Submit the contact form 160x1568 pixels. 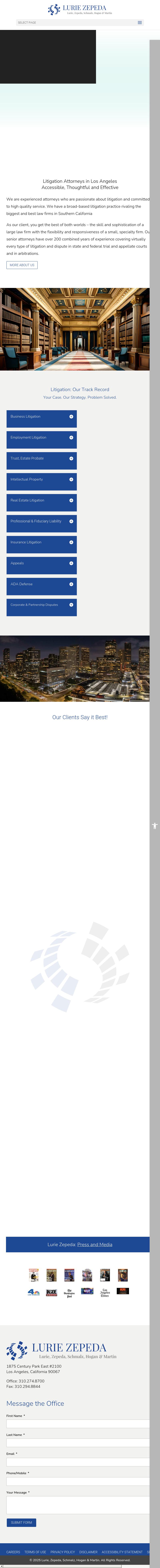[x=21, y=1522]
